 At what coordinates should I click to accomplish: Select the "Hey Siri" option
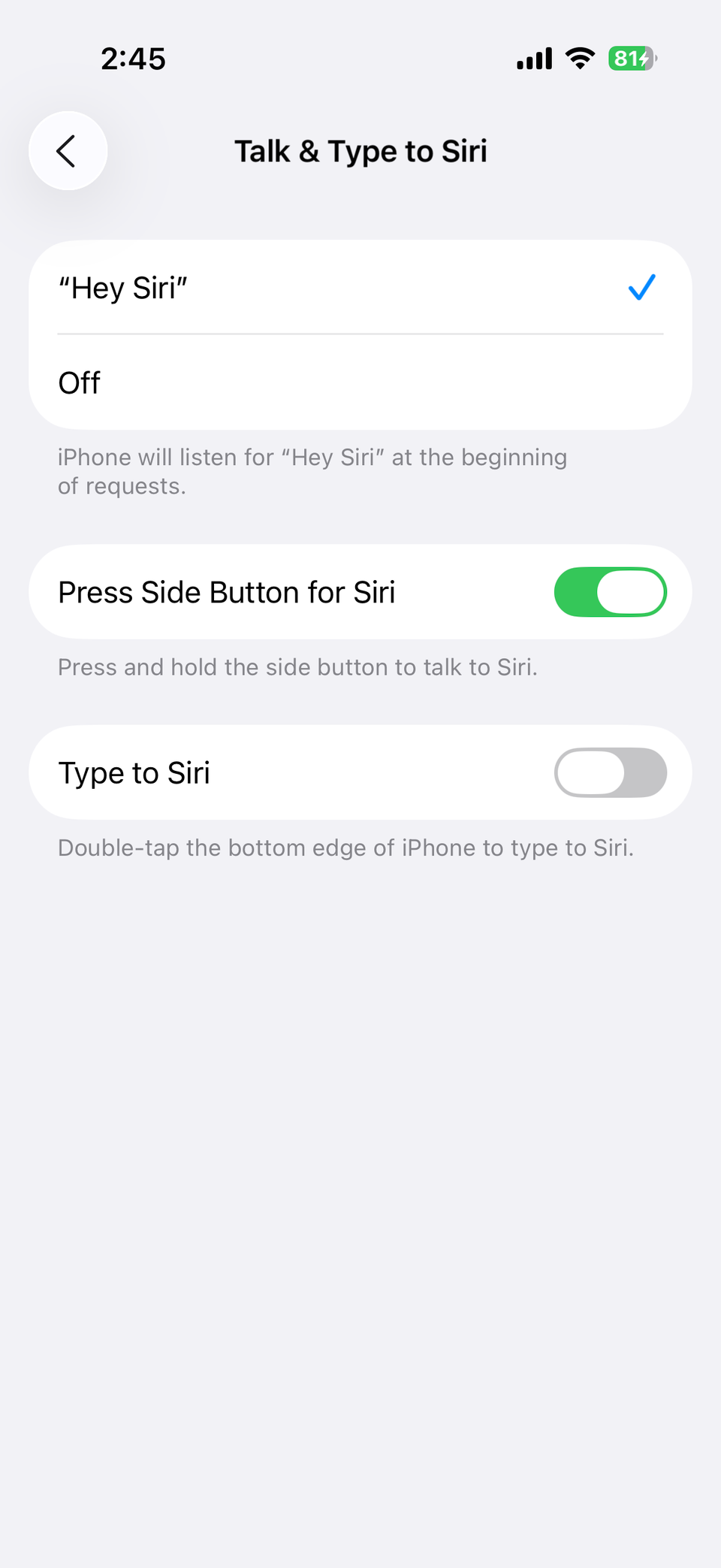(360, 288)
